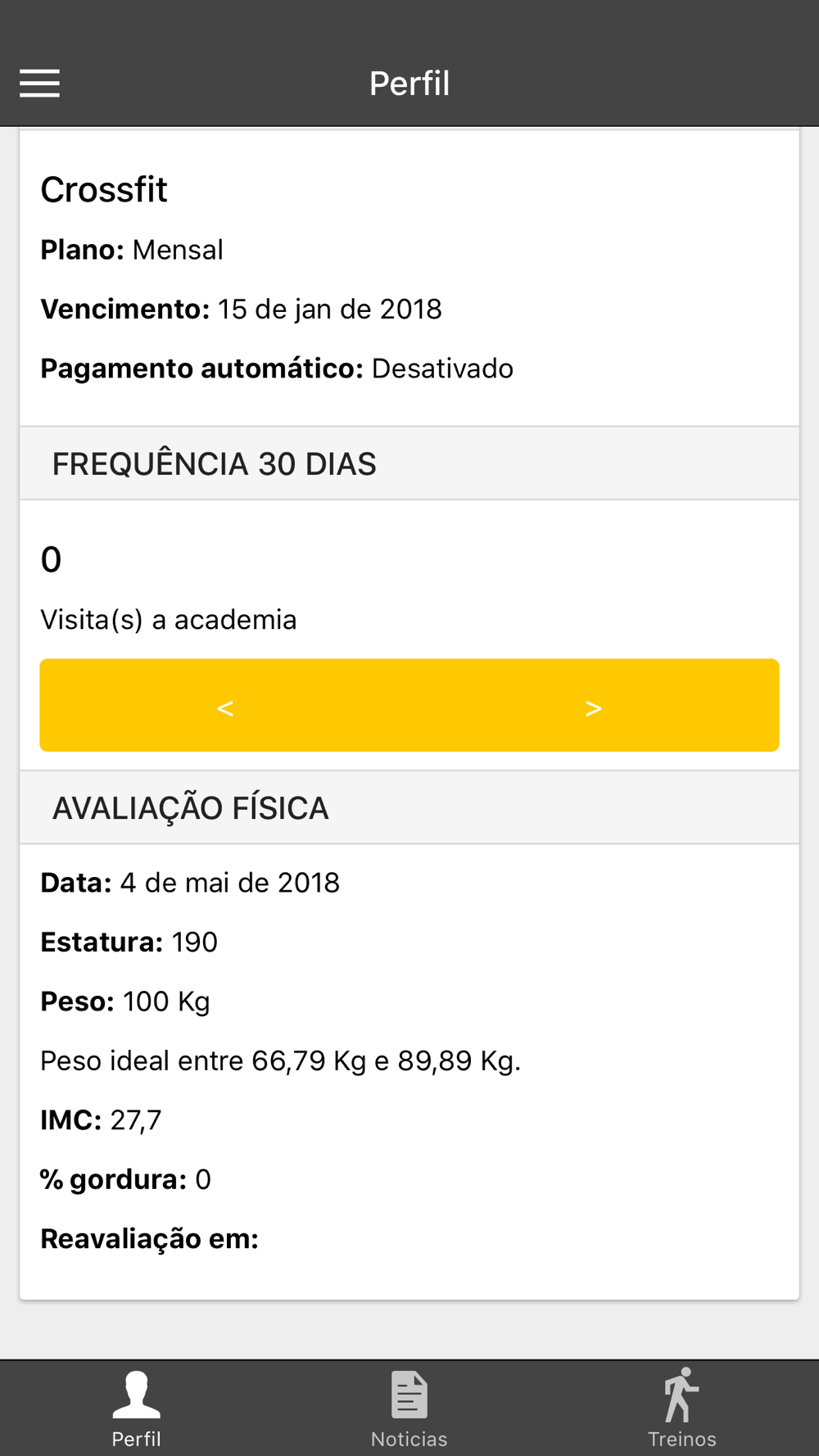Select the Perfil tab
This screenshot has width=819, height=1456.
point(136,1409)
